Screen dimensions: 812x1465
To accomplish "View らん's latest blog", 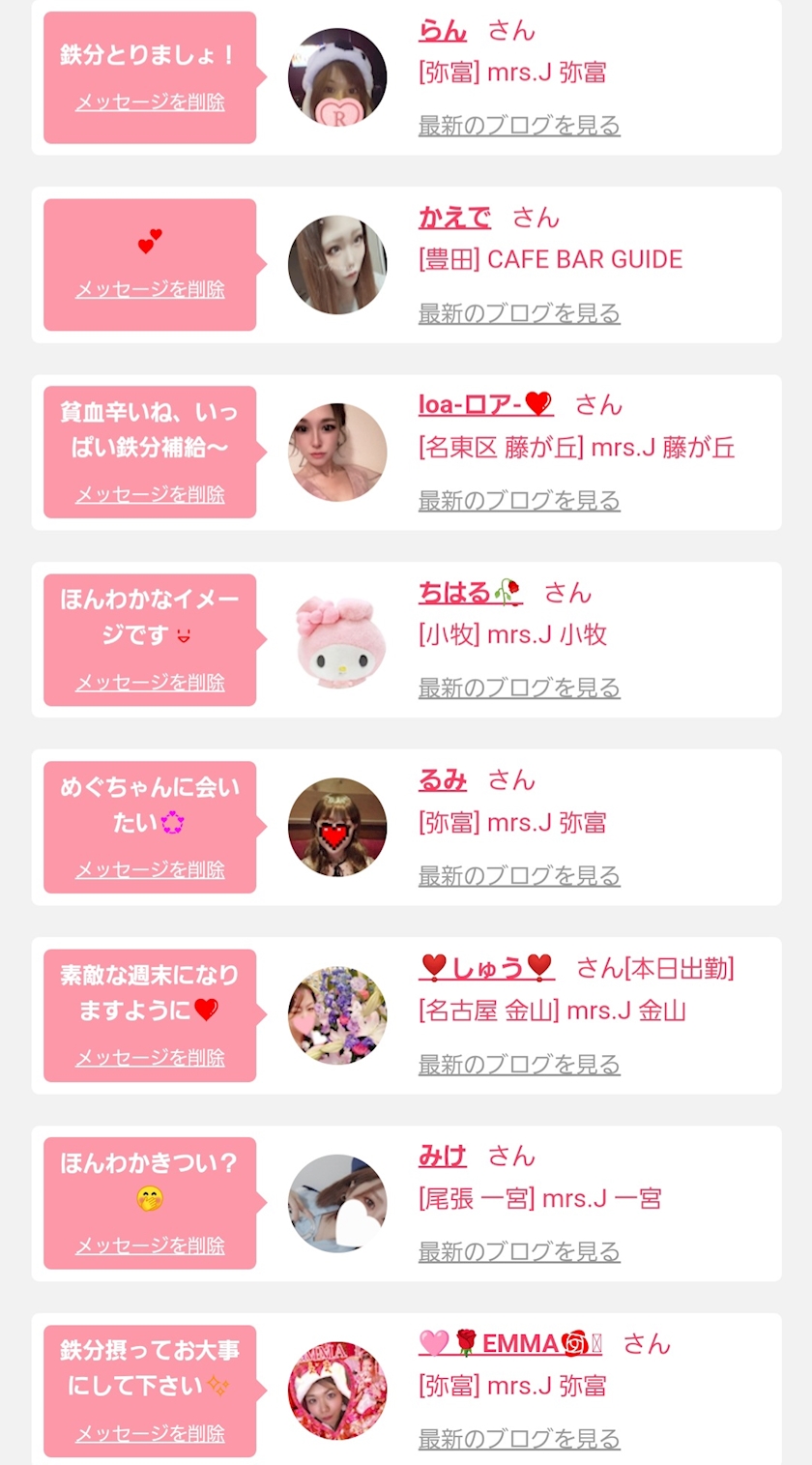I will [x=519, y=125].
